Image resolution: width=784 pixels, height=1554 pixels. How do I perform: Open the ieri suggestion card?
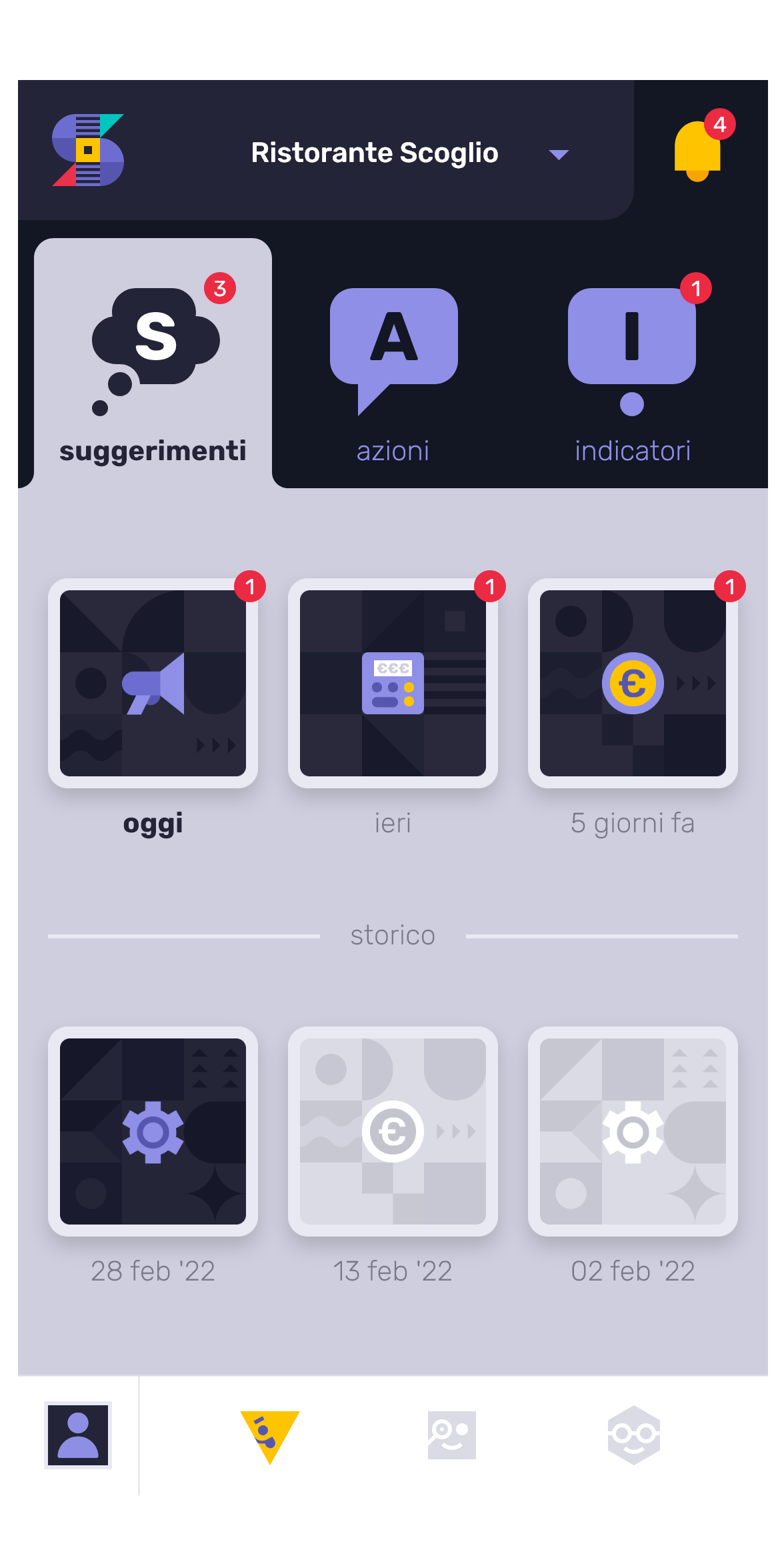pyautogui.click(x=393, y=683)
